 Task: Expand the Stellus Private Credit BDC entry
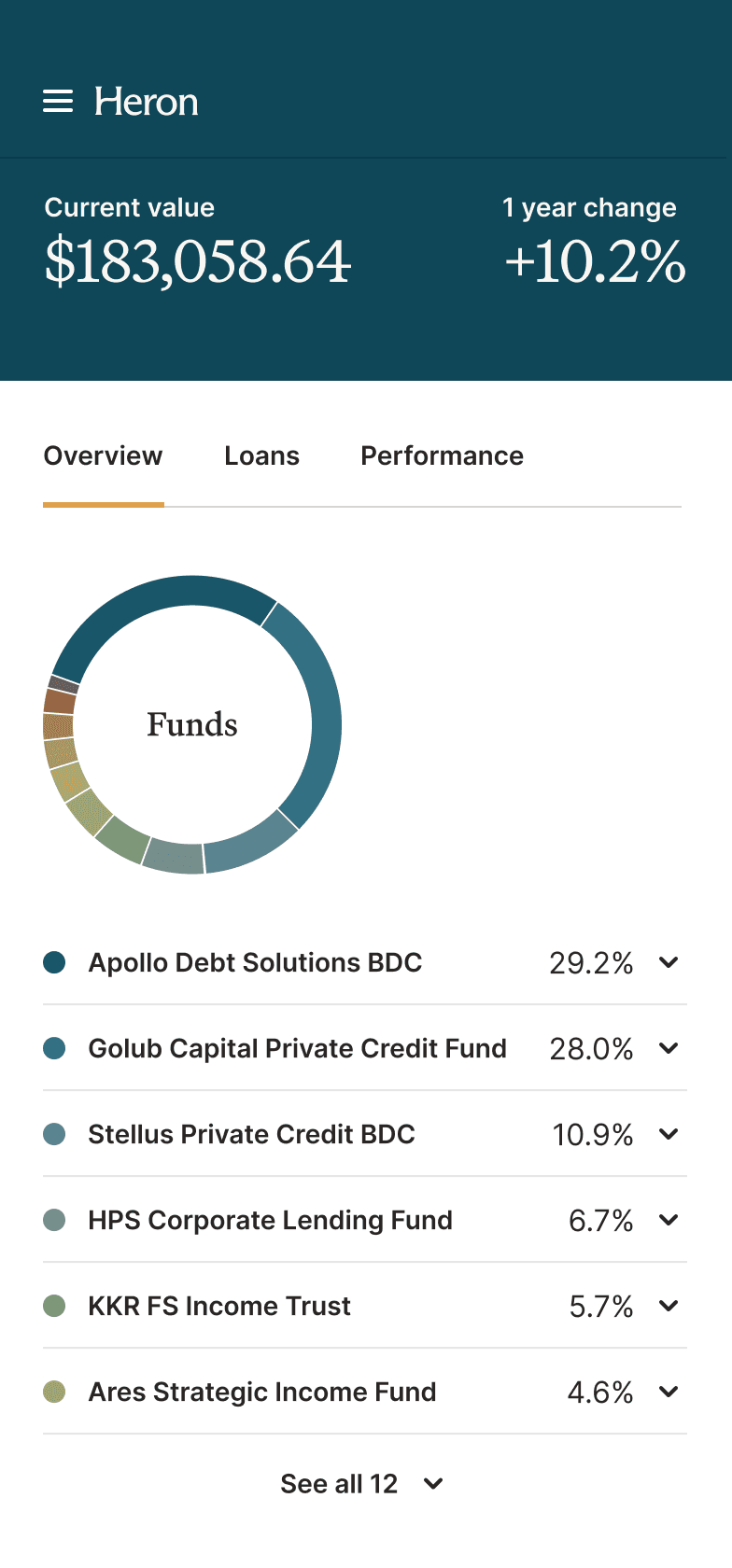(x=669, y=1133)
